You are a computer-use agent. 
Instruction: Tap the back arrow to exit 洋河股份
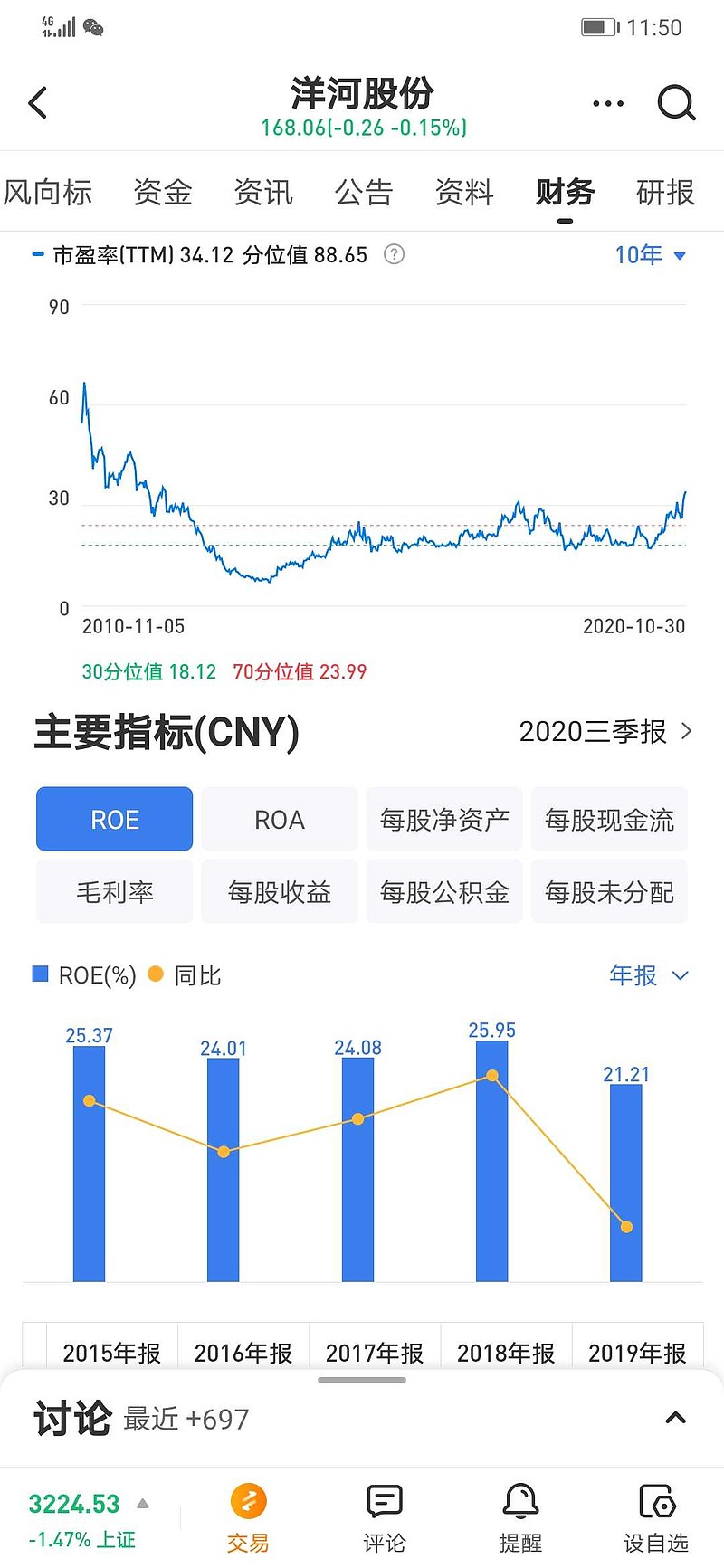(36, 102)
